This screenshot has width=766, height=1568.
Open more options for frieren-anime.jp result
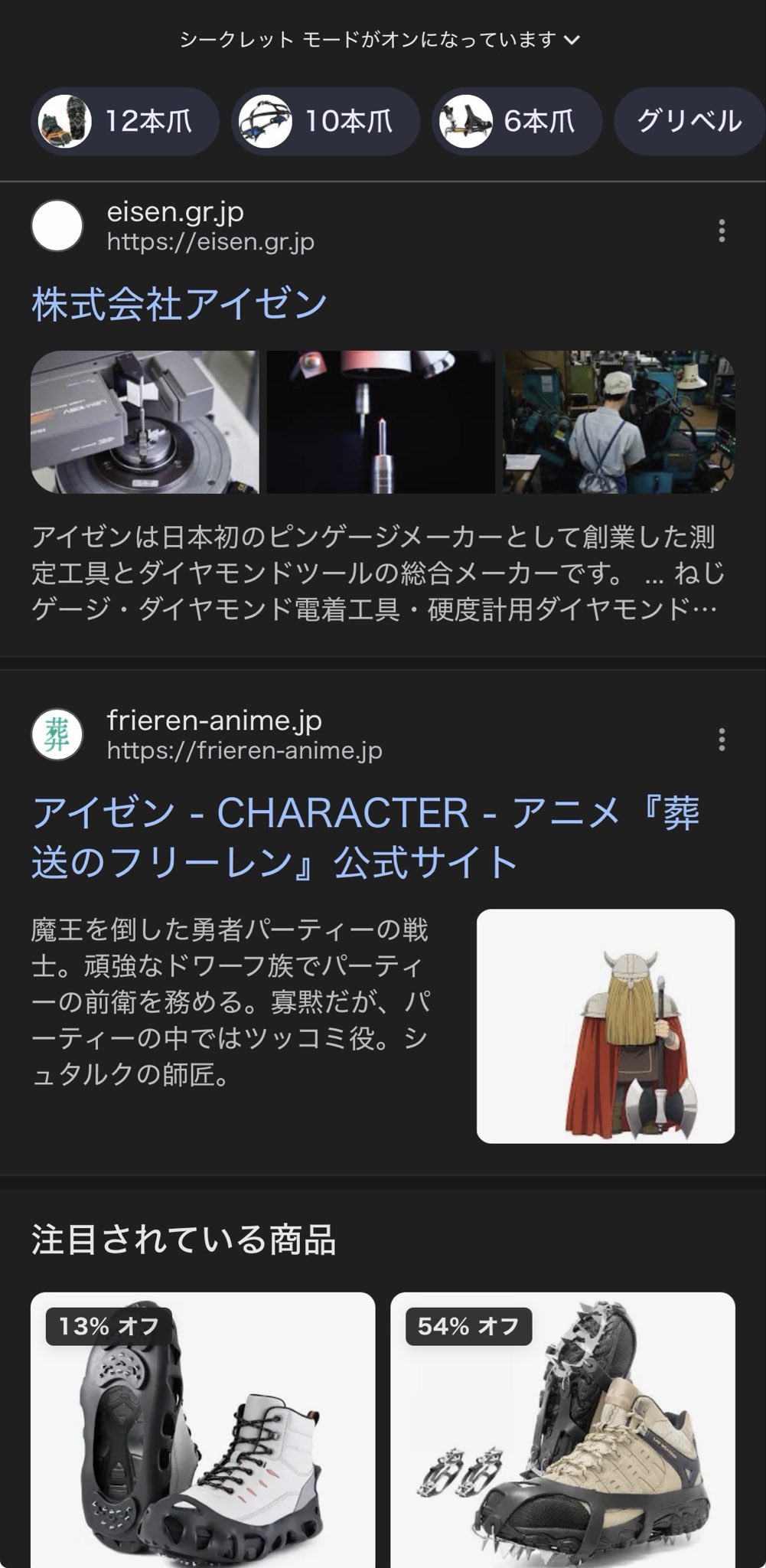[722, 740]
